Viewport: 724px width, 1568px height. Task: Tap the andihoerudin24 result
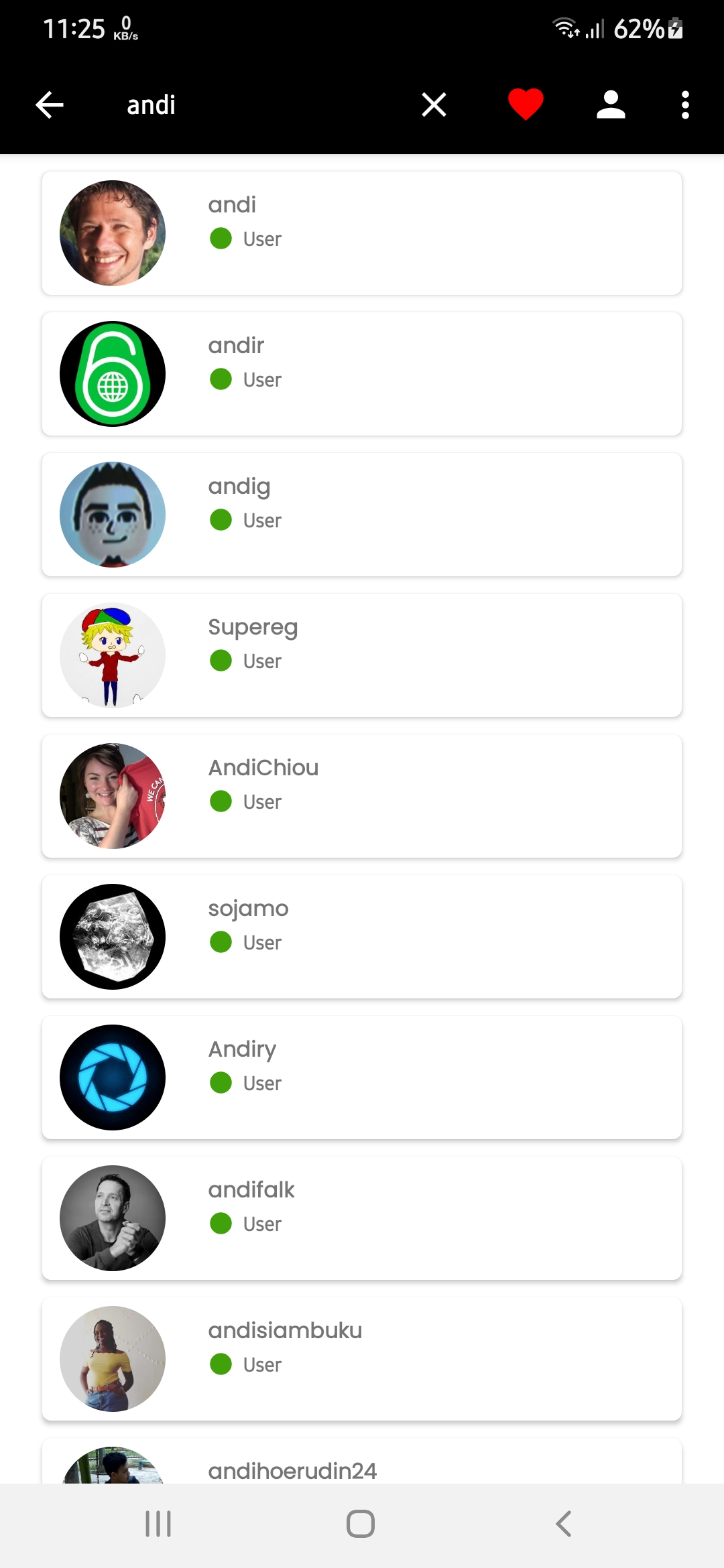(x=362, y=1471)
